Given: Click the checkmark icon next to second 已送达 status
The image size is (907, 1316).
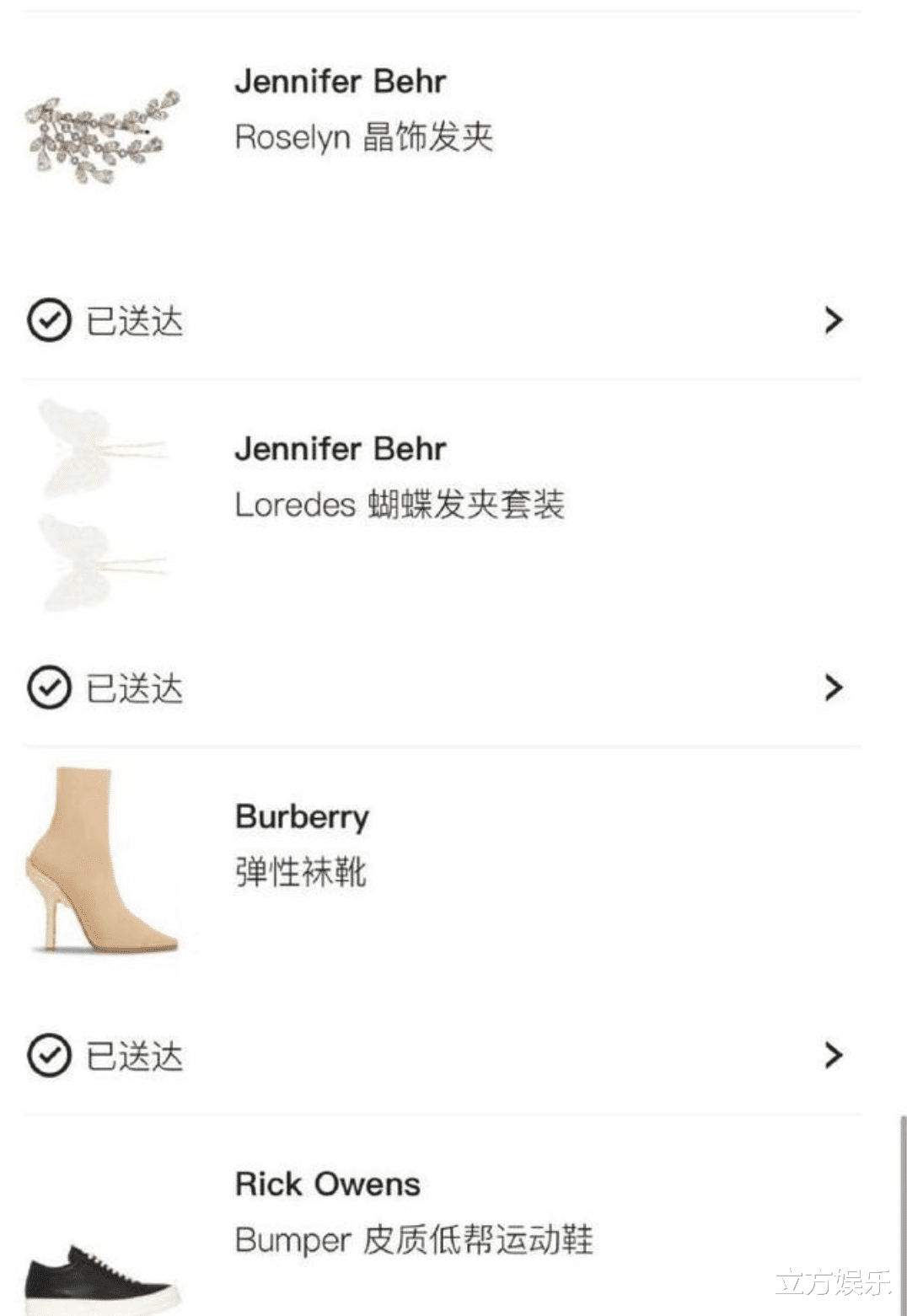Looking at the screenshot, I should (x=48, y=687).
